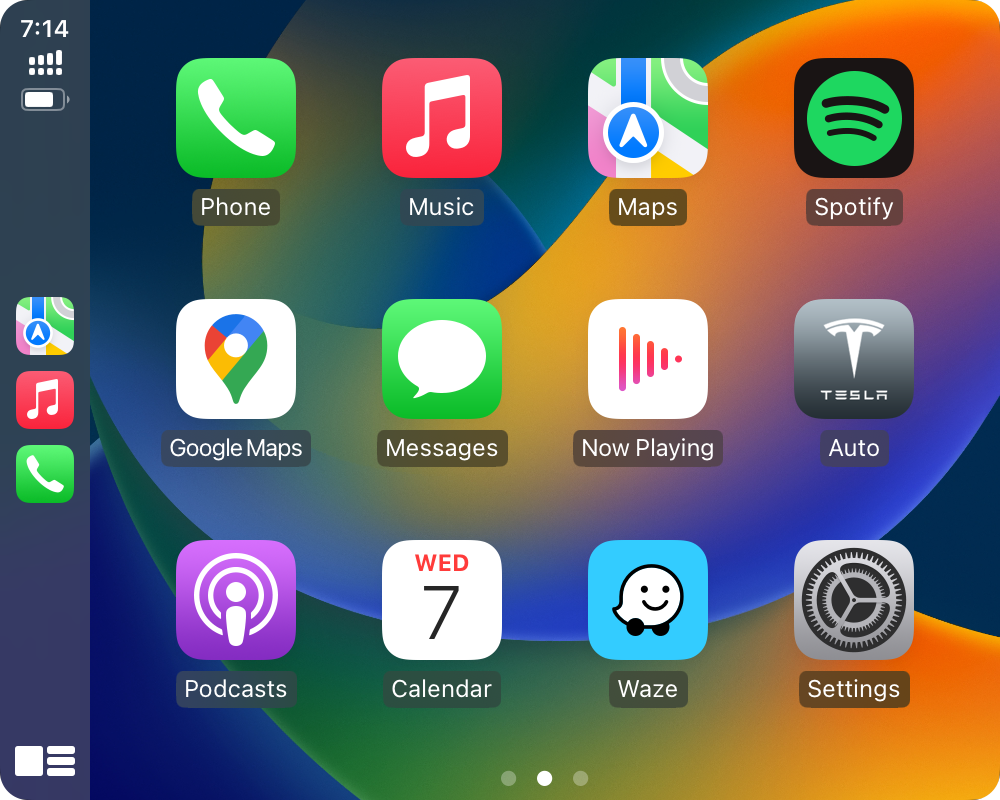Open the Phone app from the grid
The height and width of the screenshot is (800, 1000).
[x=236, y=118]
